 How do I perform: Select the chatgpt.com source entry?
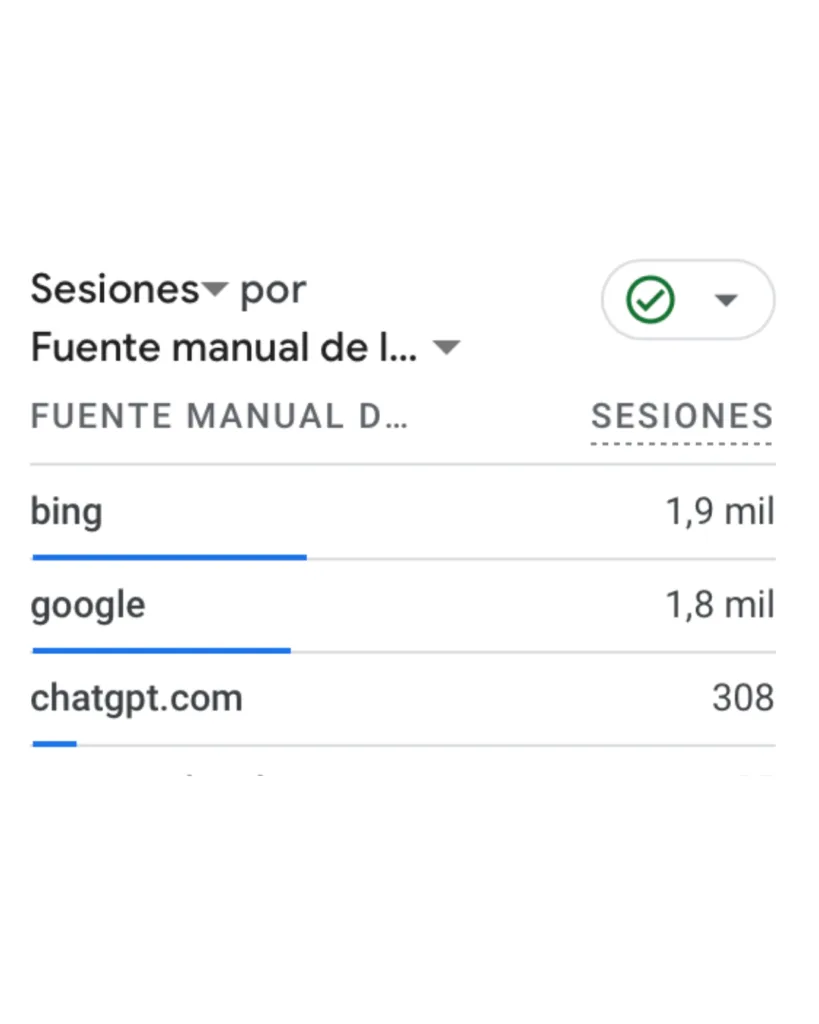137,698
